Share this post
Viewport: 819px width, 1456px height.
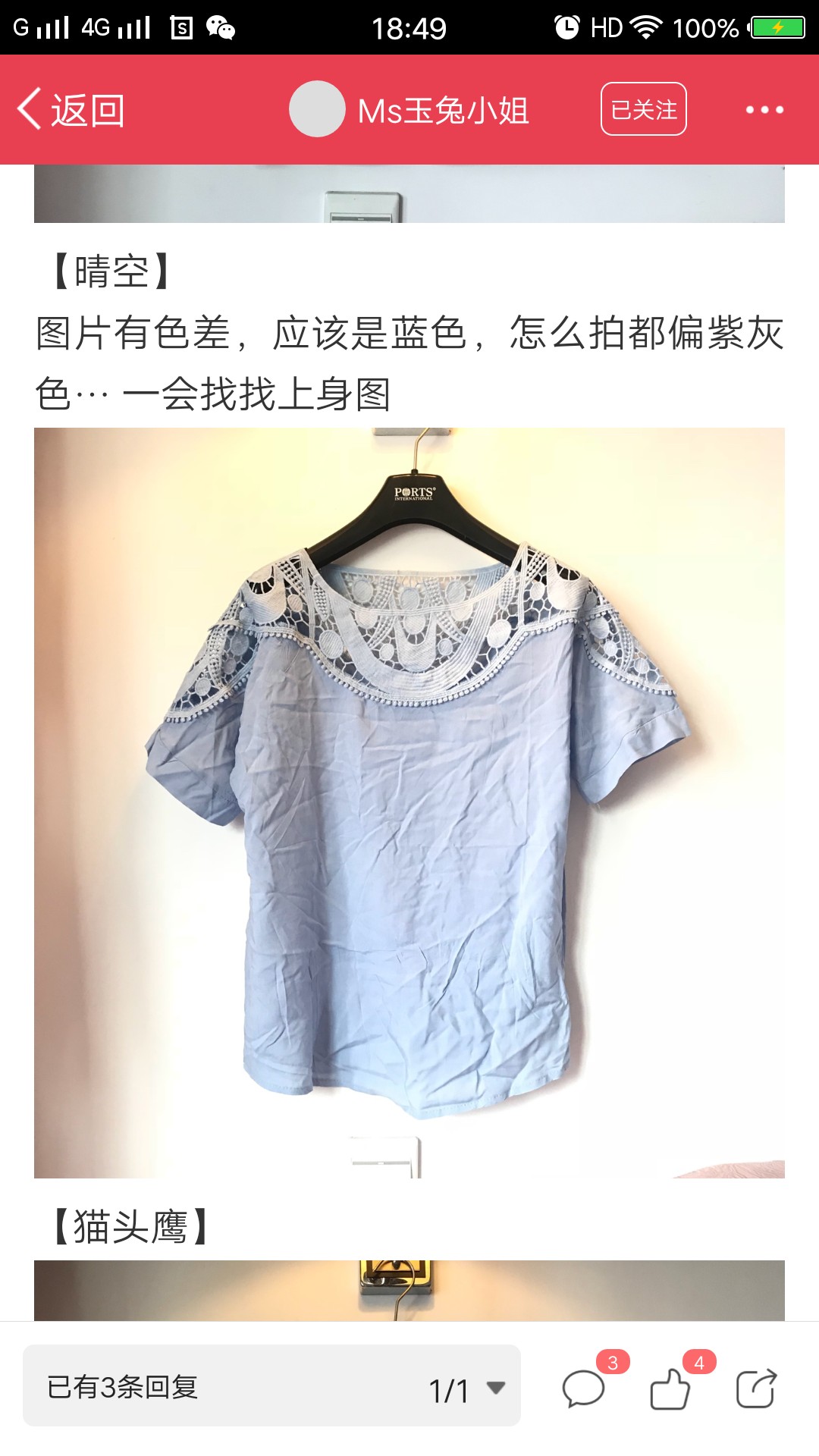[756, 1389]
